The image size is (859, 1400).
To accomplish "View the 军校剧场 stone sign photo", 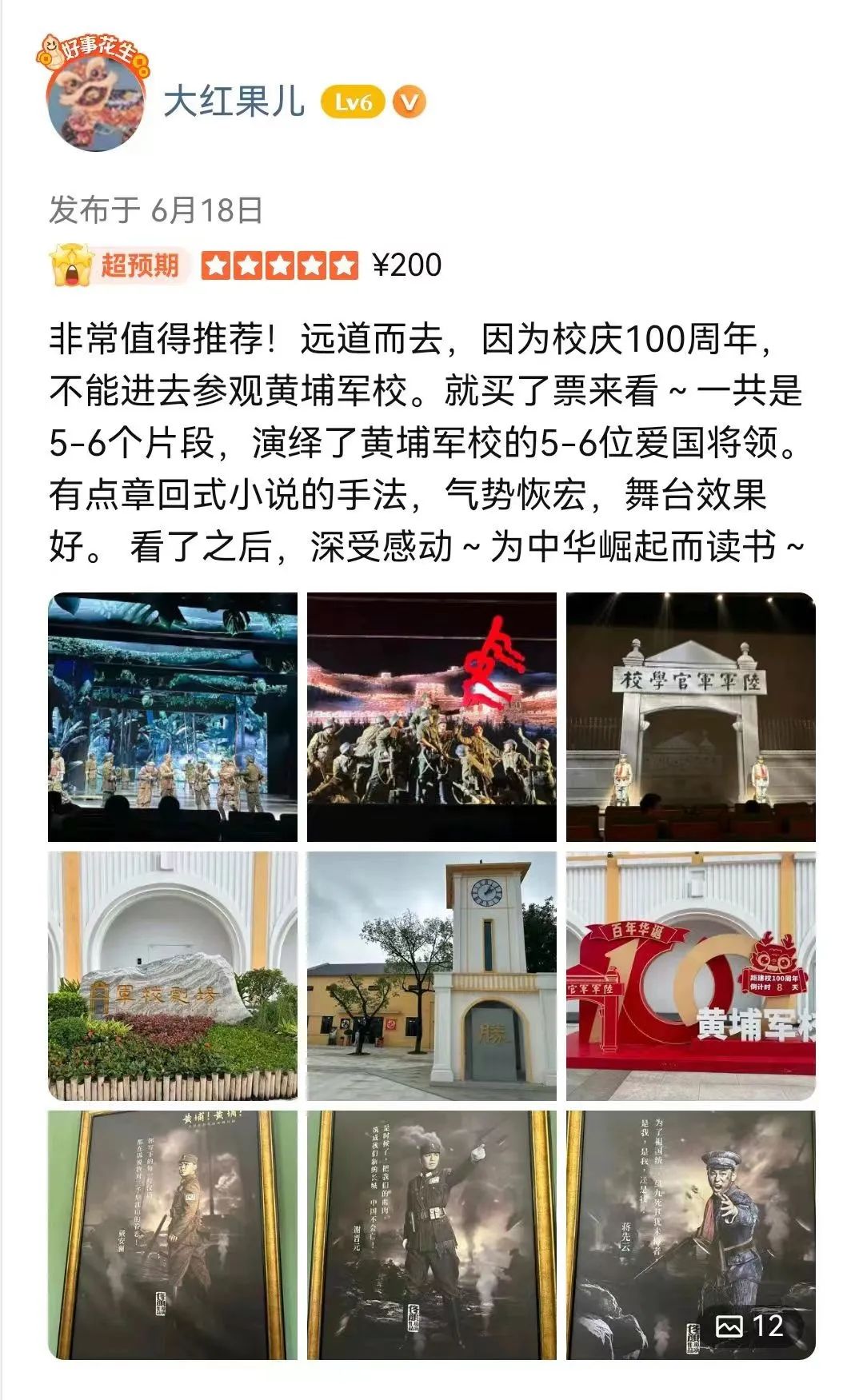I will 173,976.
